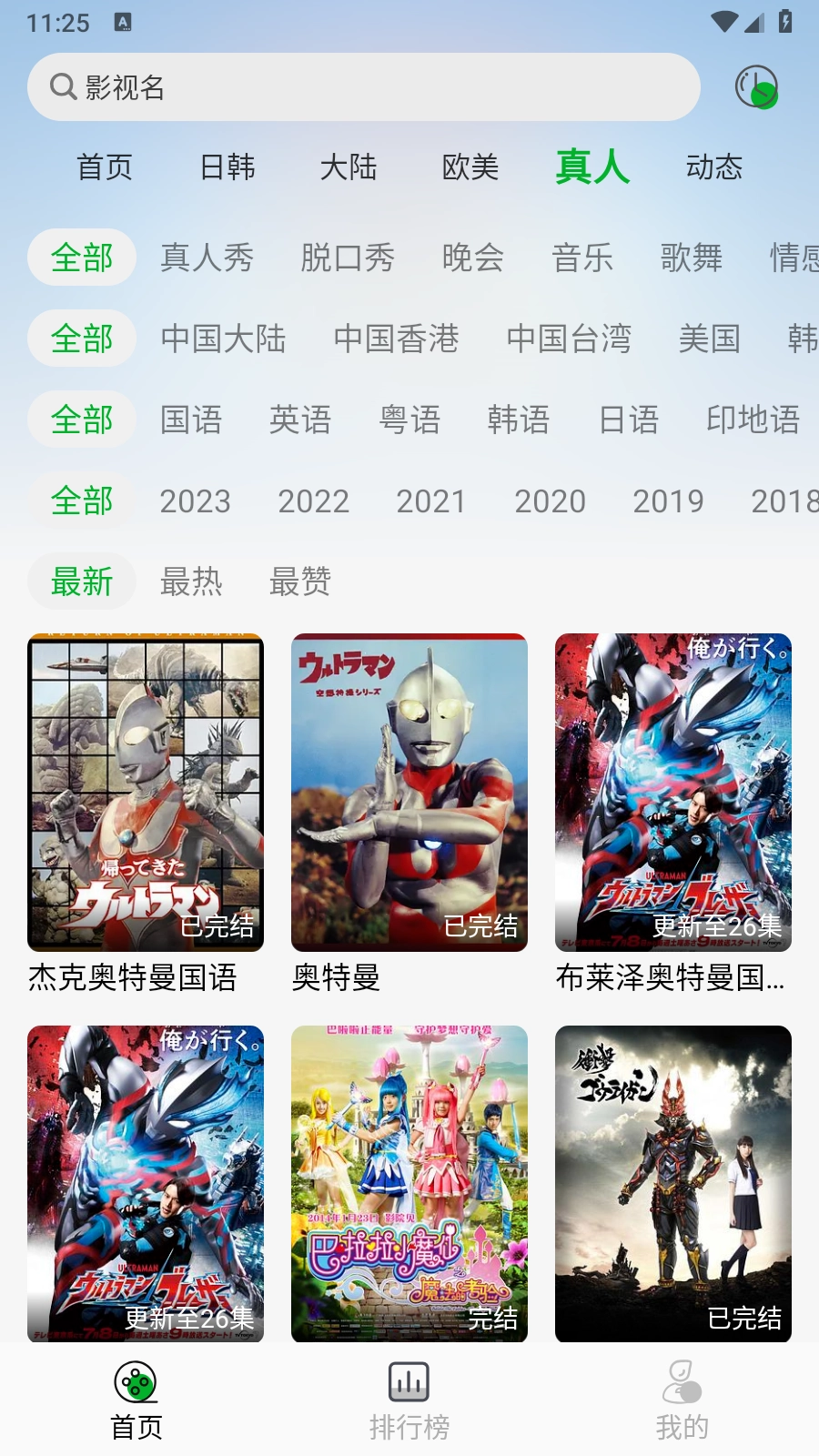Open the 我的 profile tab
The image size is (819, 1456).
pos(682,1400)
